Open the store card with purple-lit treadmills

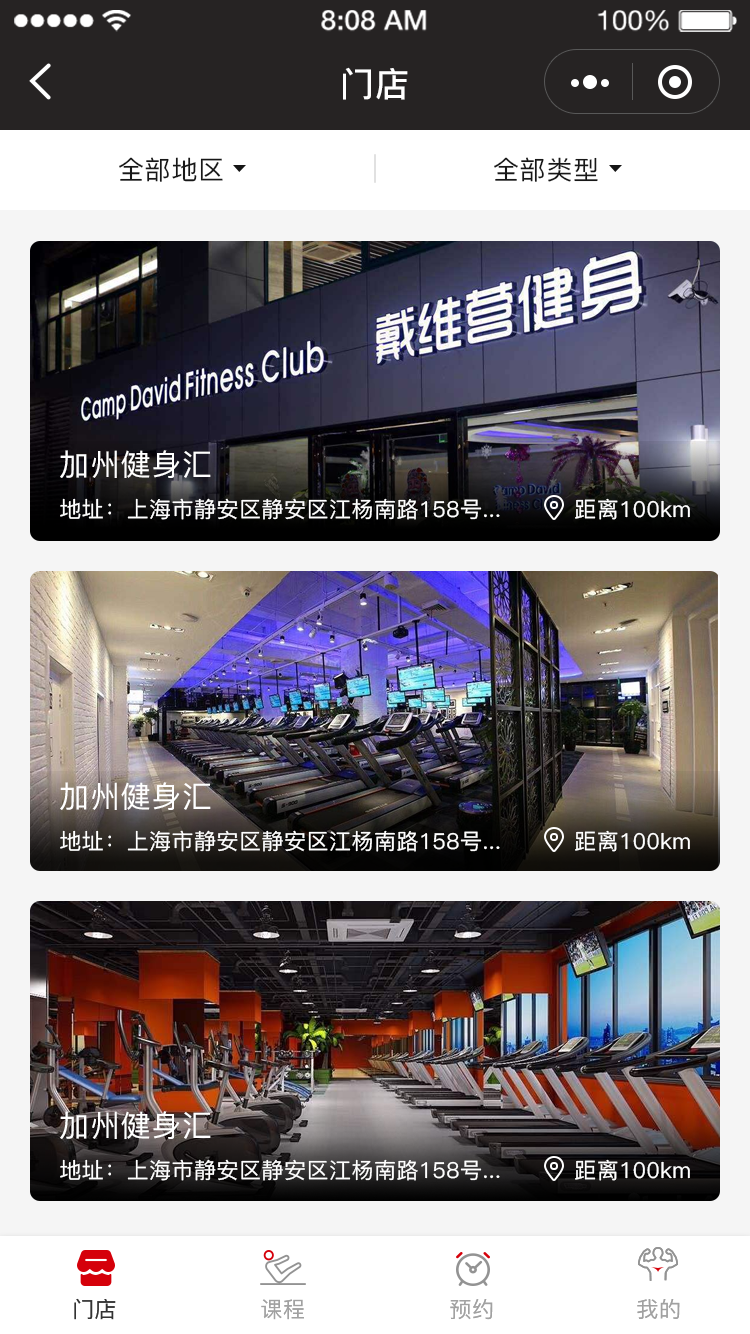[x=375, y=721]
